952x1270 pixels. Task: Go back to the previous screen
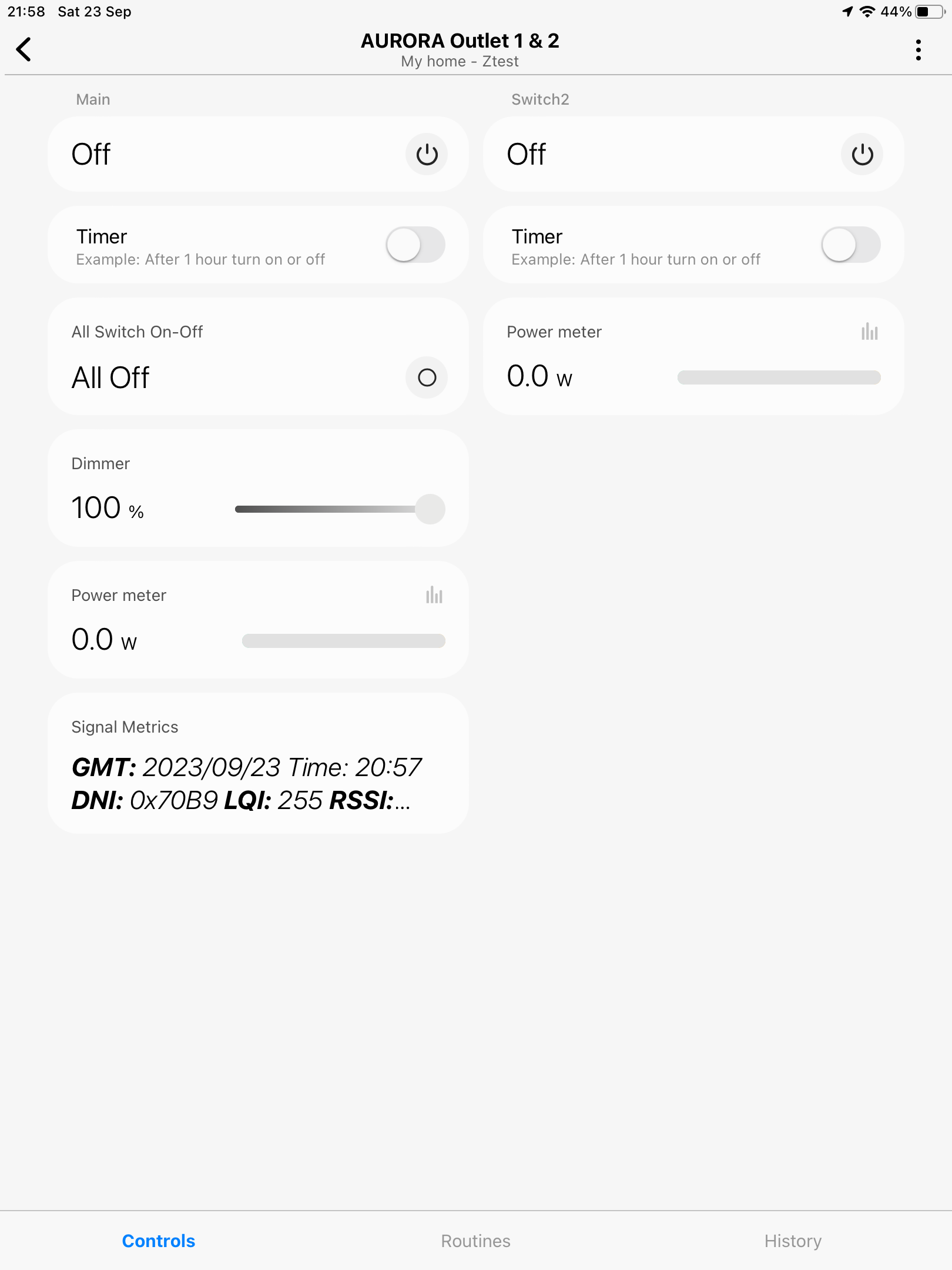point(24,49)
